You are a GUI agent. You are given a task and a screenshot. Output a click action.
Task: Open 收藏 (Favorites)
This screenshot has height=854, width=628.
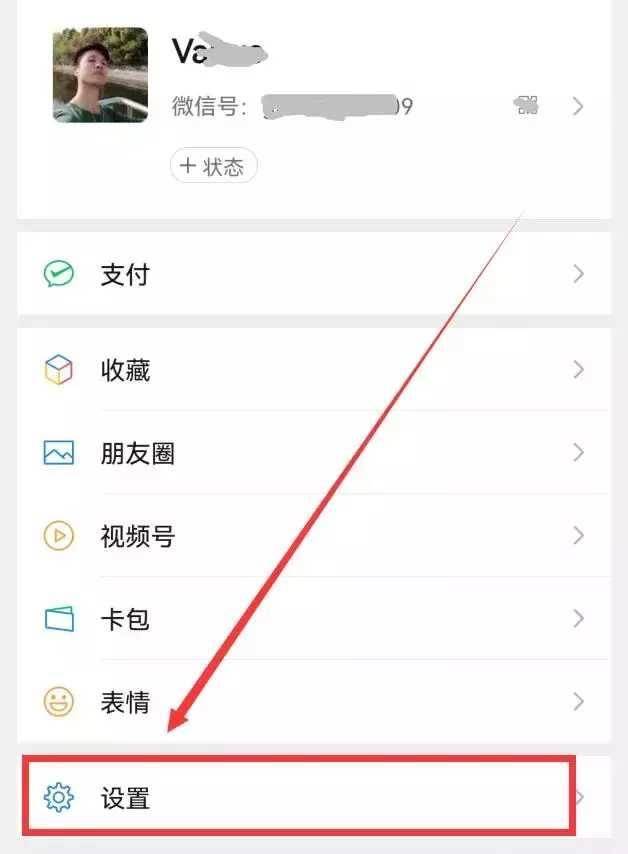[x=125, y=370]
